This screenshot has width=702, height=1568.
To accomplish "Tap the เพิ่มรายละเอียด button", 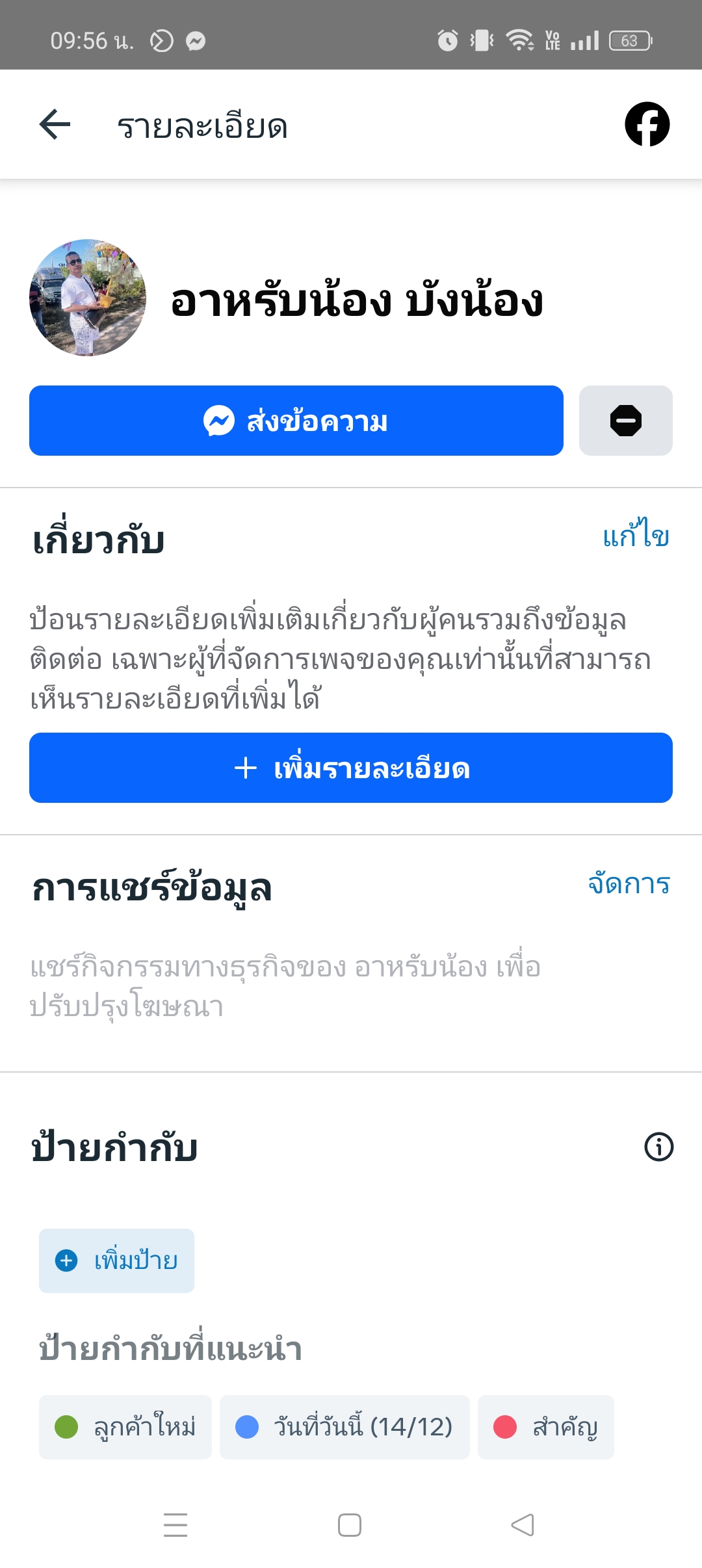I will [x=351, y=768].
